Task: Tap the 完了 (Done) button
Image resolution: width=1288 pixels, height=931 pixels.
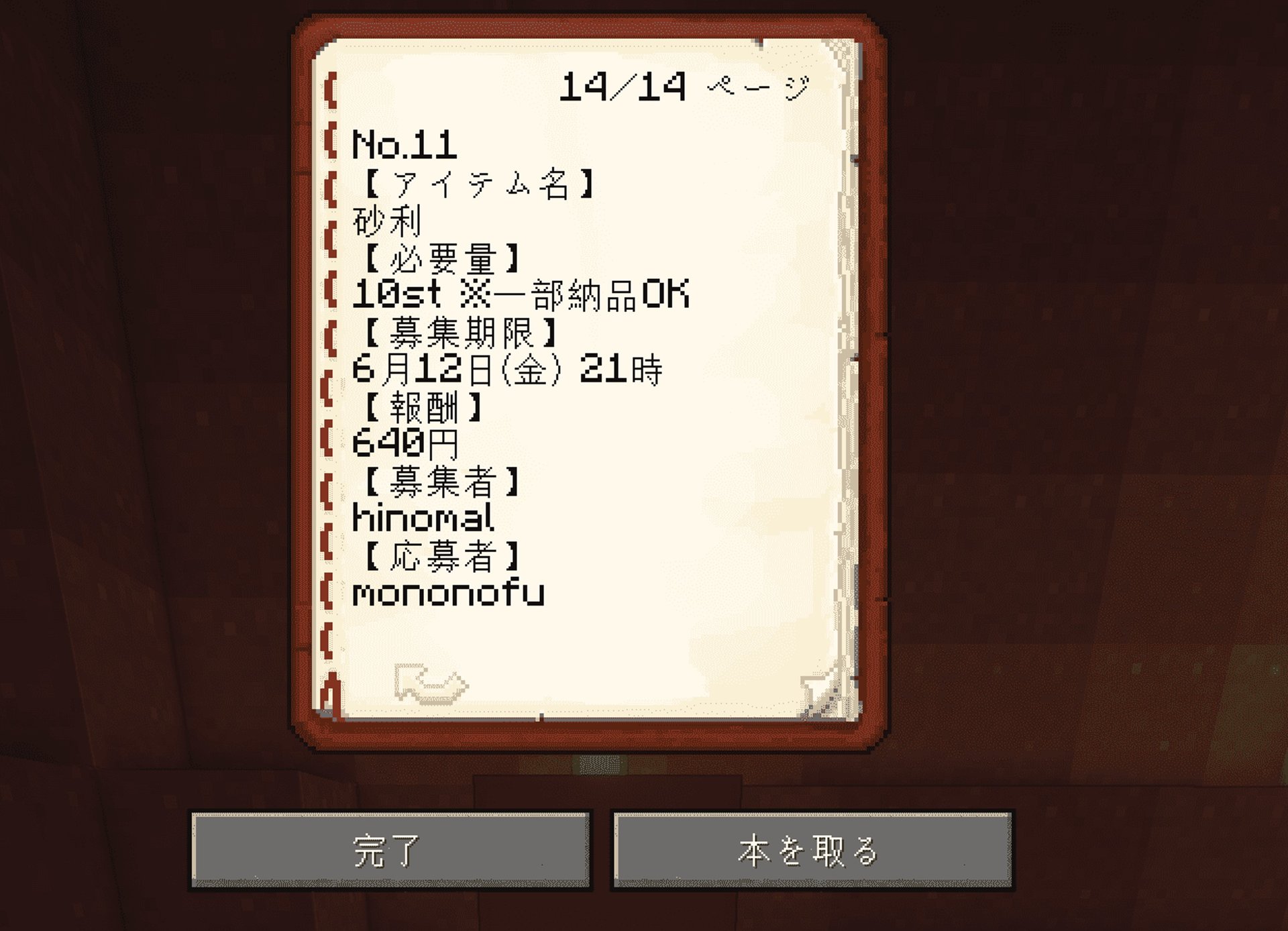Action: point(390,851)
